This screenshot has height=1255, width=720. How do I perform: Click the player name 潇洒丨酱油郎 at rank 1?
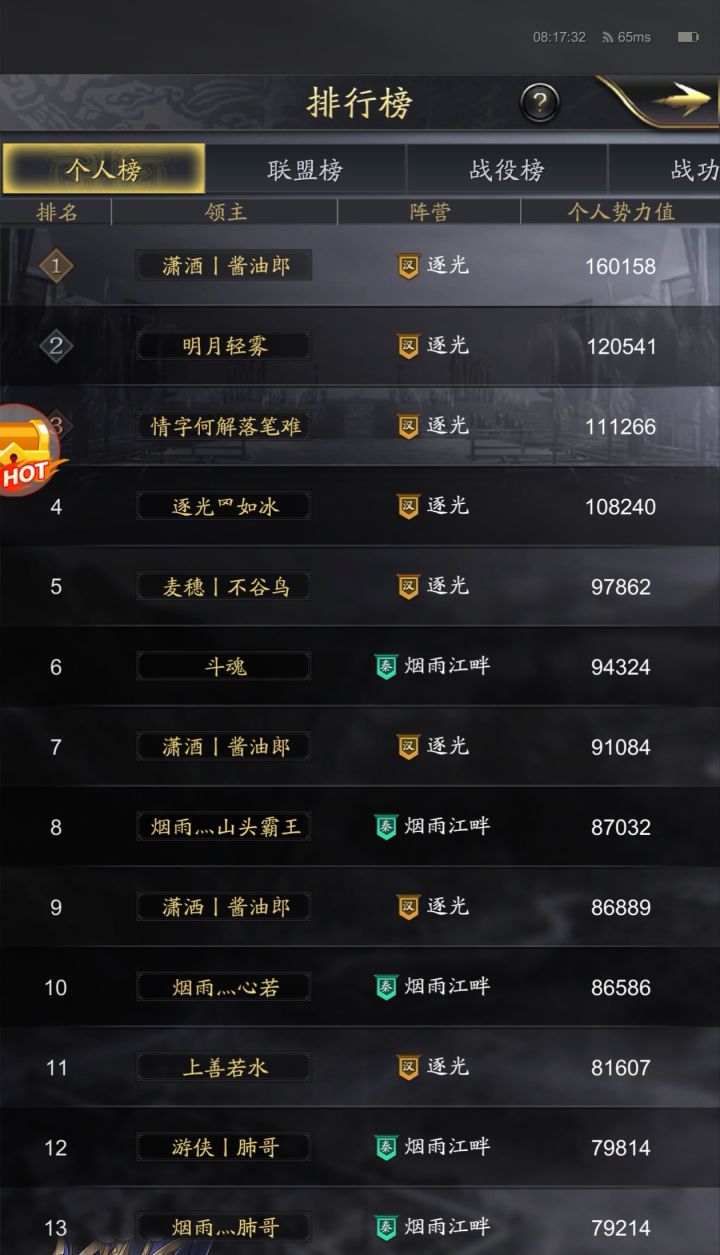tap(223, 266)
